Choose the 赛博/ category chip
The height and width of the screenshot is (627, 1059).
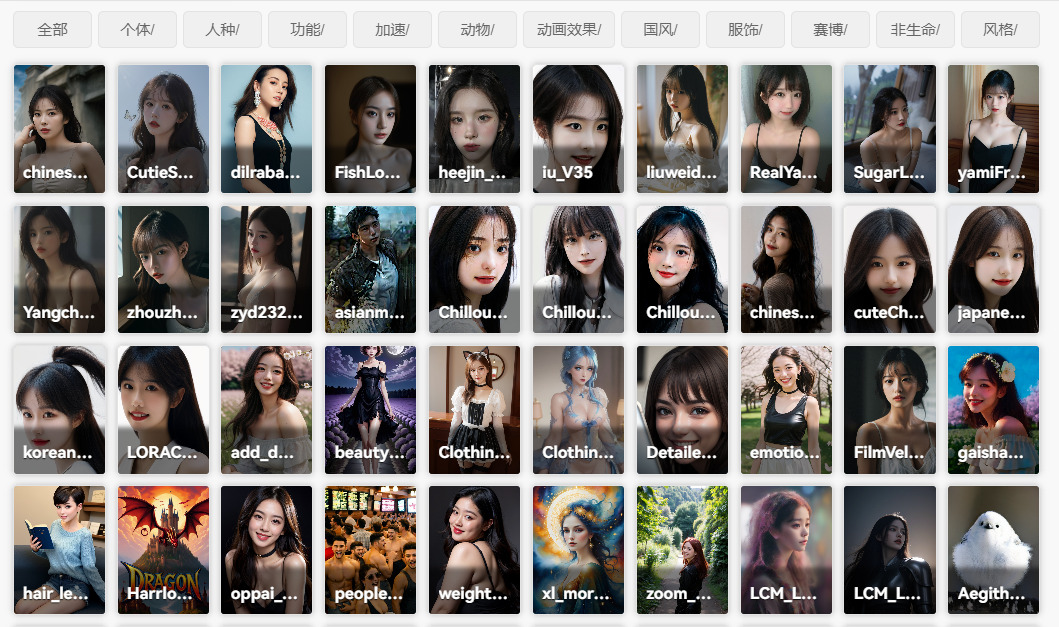click(830, 30)
